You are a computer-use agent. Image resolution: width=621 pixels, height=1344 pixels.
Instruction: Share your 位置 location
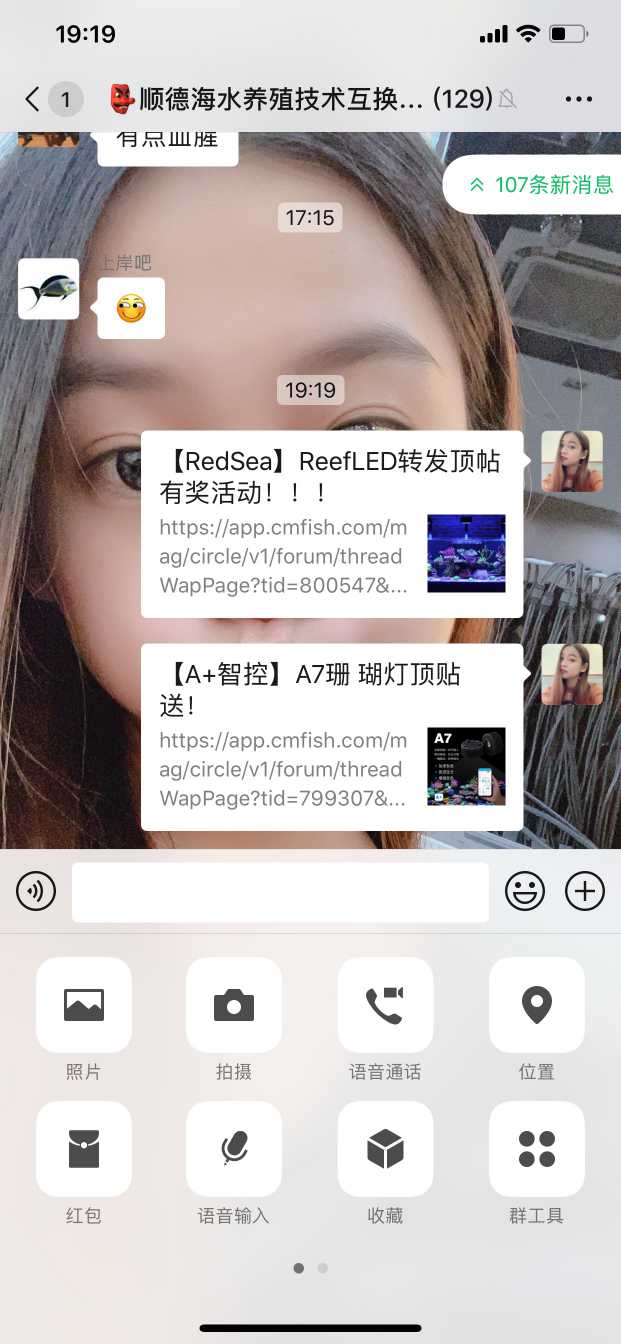[x=536, y=1005]
